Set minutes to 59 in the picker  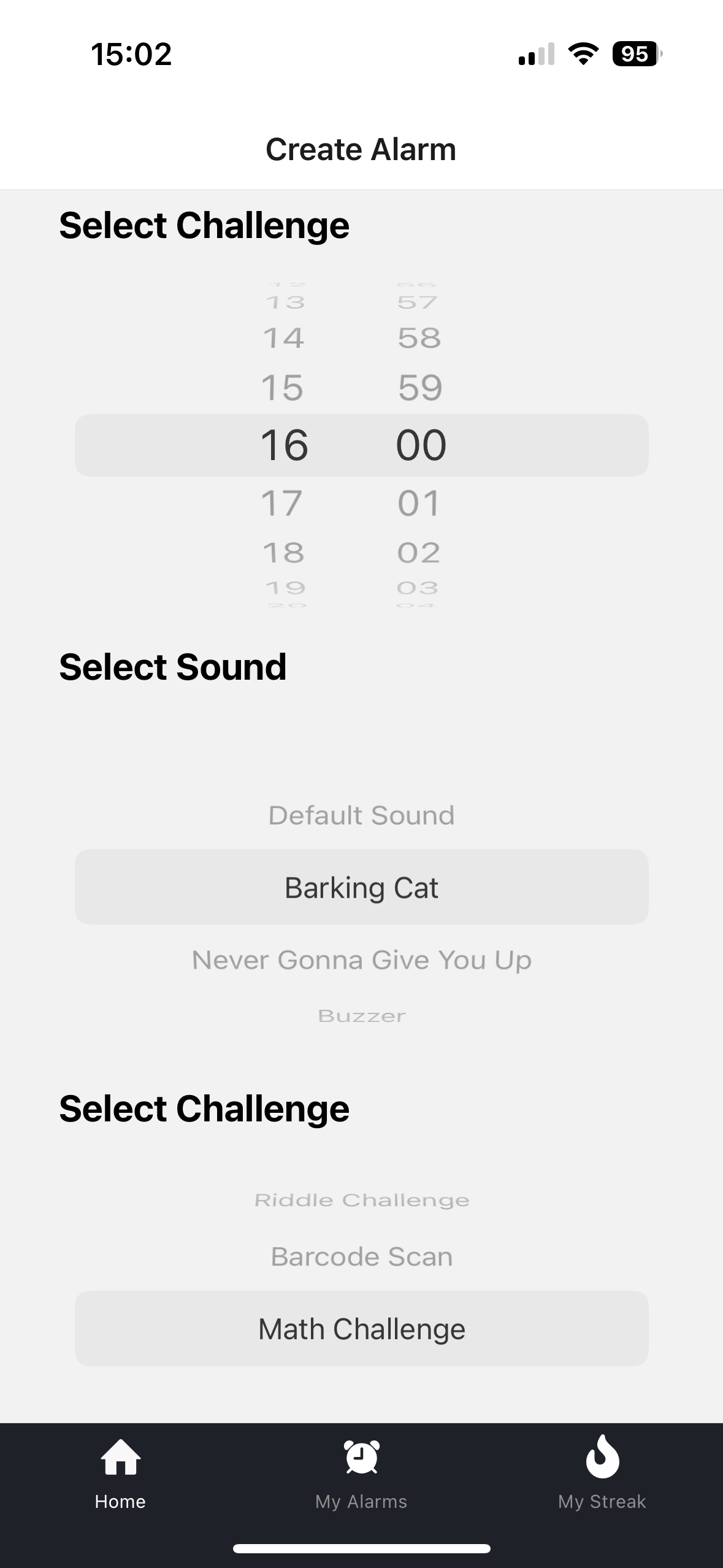(x=420, y=388)
